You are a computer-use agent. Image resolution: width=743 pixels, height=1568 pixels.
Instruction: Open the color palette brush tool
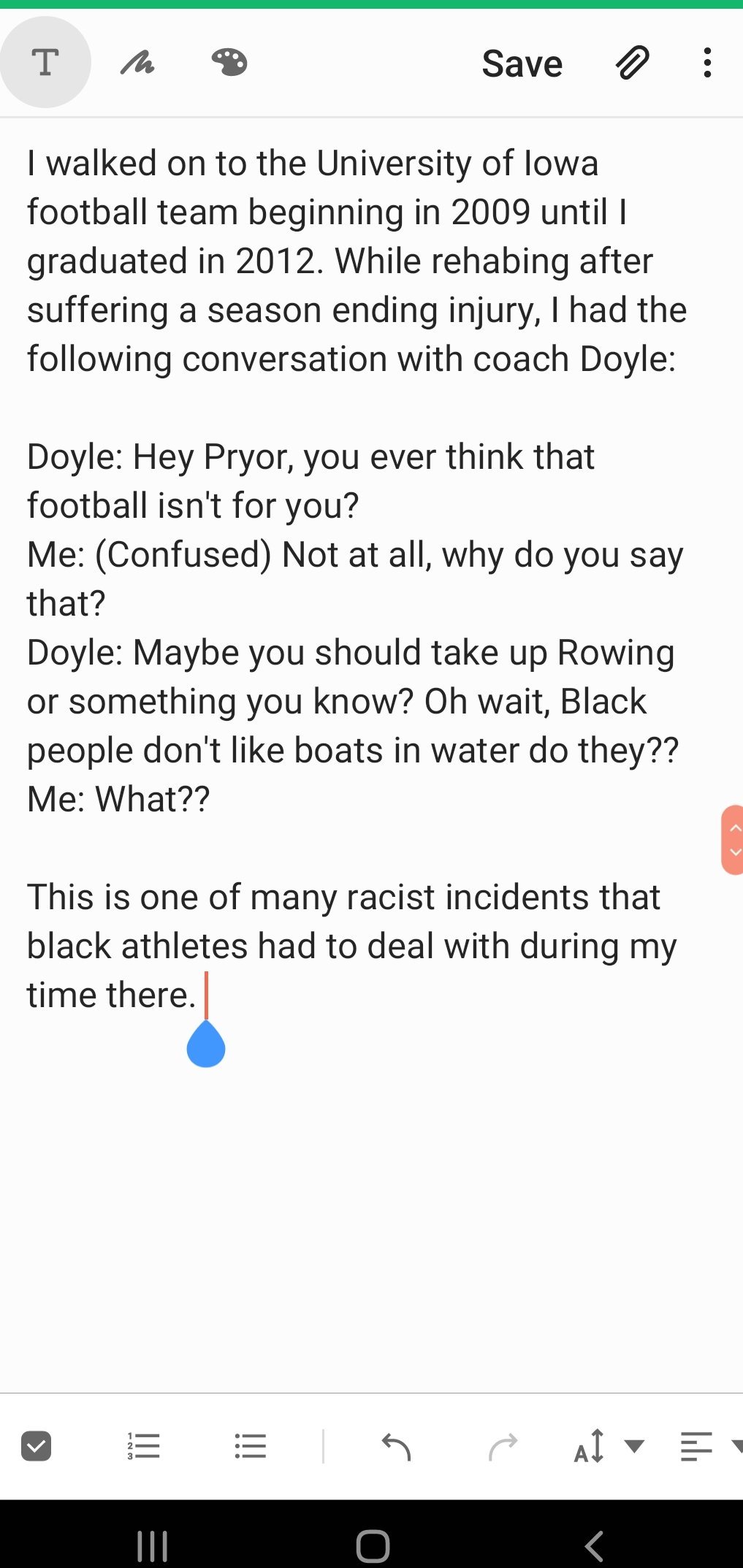[229, 63]
